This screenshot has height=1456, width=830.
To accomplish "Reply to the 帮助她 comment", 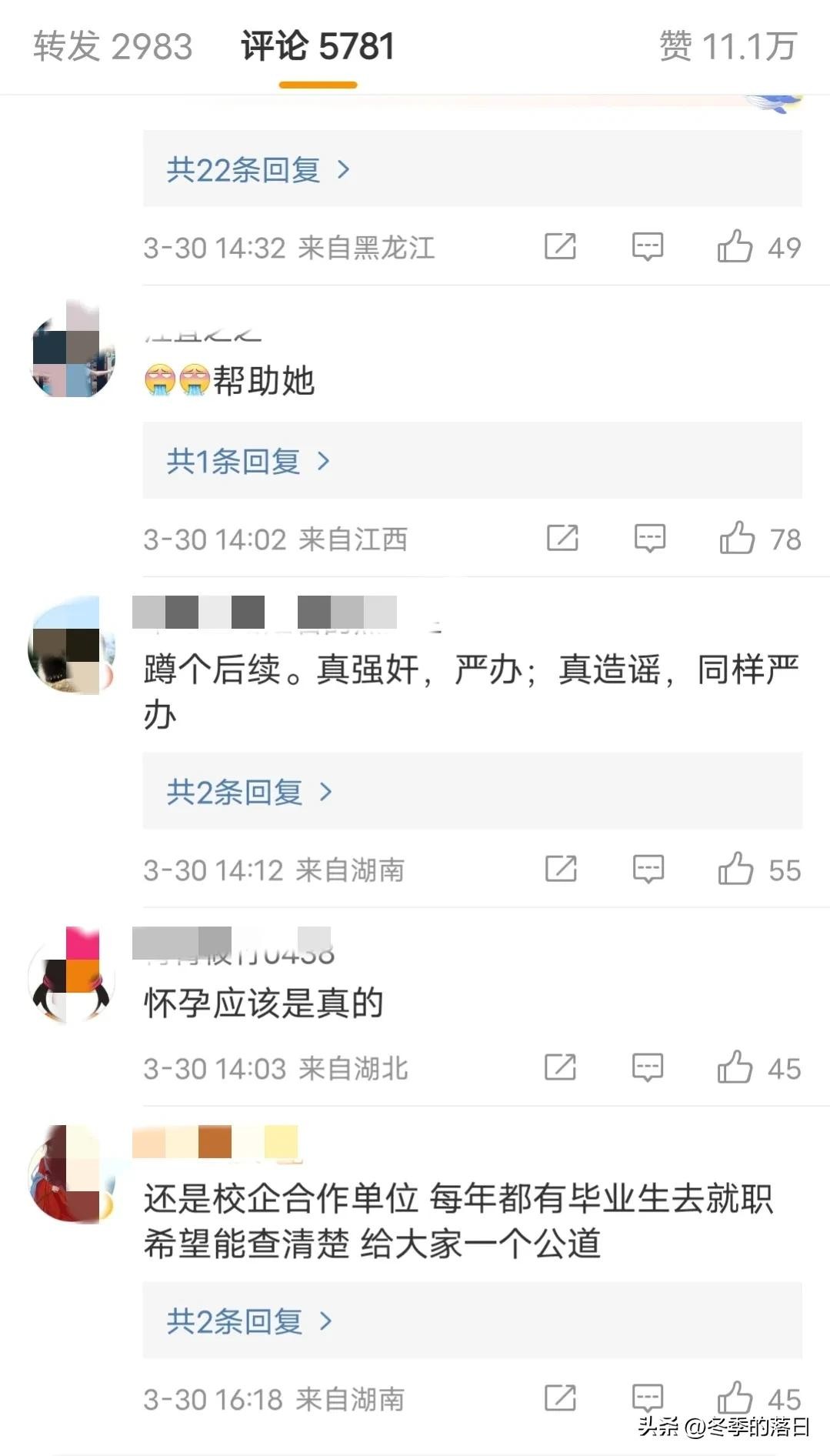I will (x=649, y=539).
